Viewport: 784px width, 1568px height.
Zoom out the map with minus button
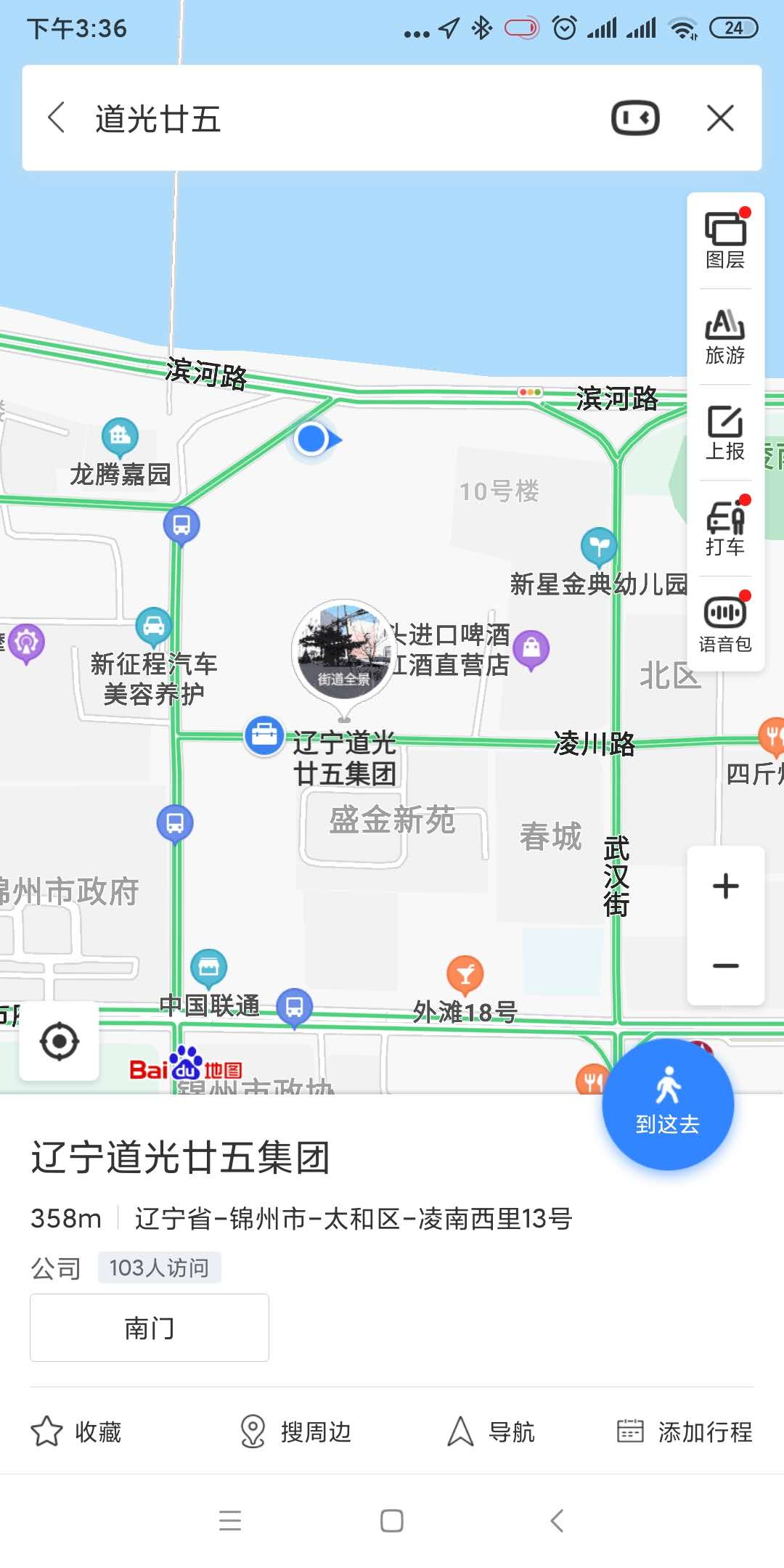point(725,965)
